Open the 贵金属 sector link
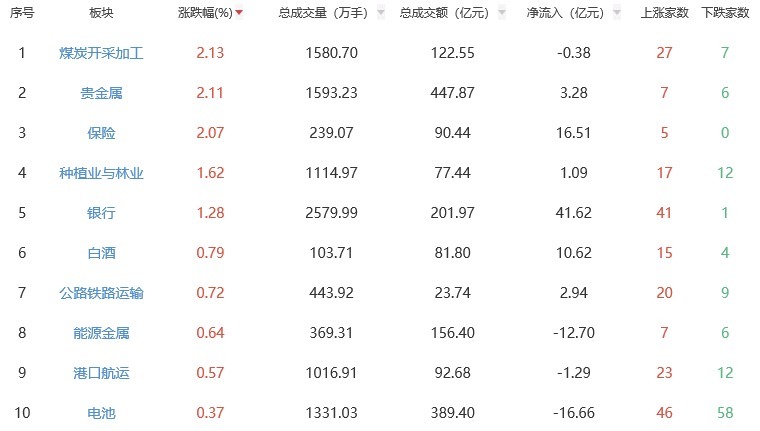Image resolution: width=760 pixels, height=431 pixels. (101, 93)
